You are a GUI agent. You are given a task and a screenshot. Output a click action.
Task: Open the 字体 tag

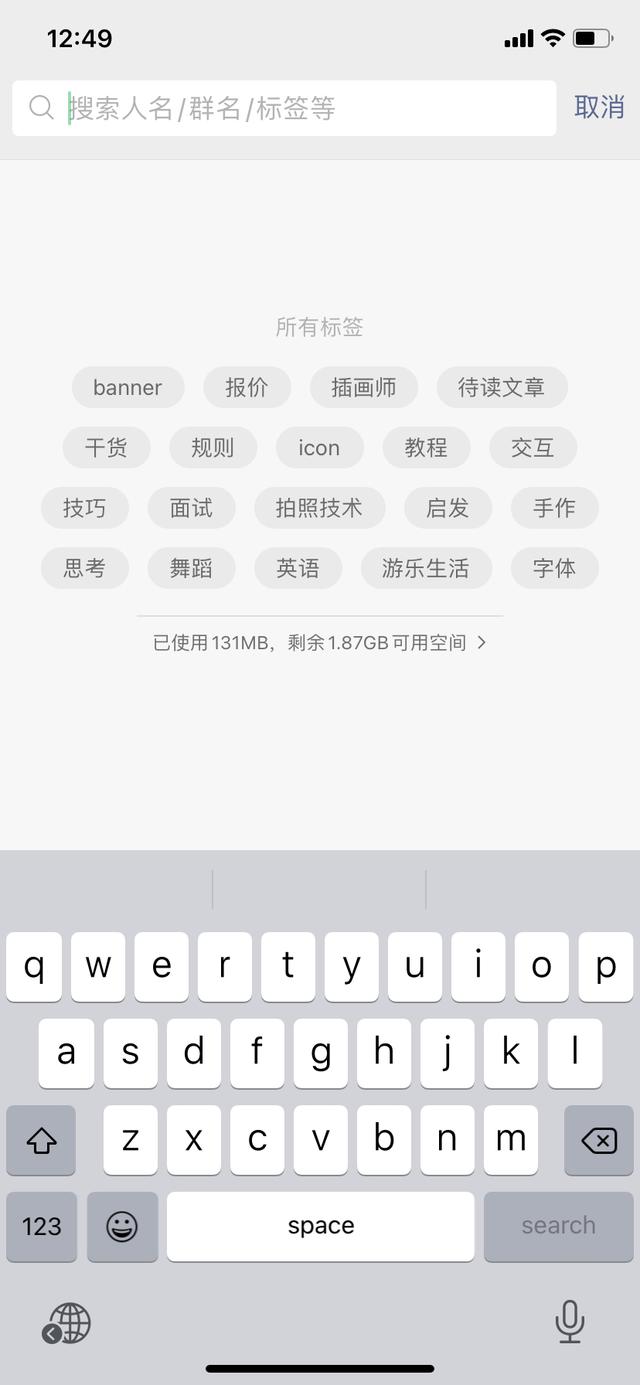pos(554,568)
